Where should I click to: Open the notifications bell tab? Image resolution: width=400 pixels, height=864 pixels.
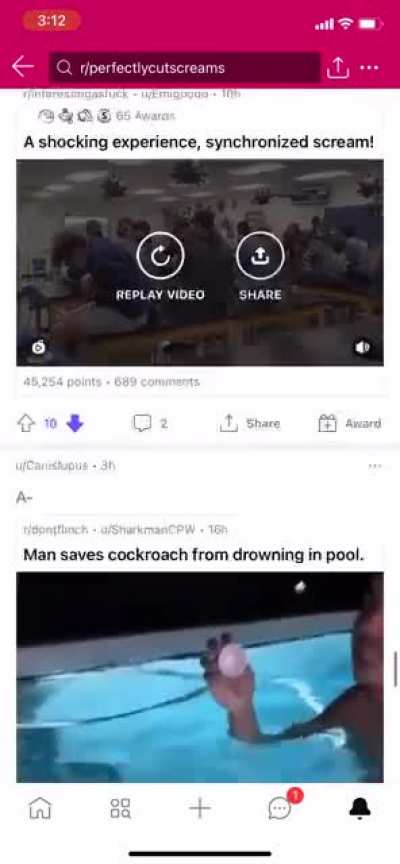[360, 808]
